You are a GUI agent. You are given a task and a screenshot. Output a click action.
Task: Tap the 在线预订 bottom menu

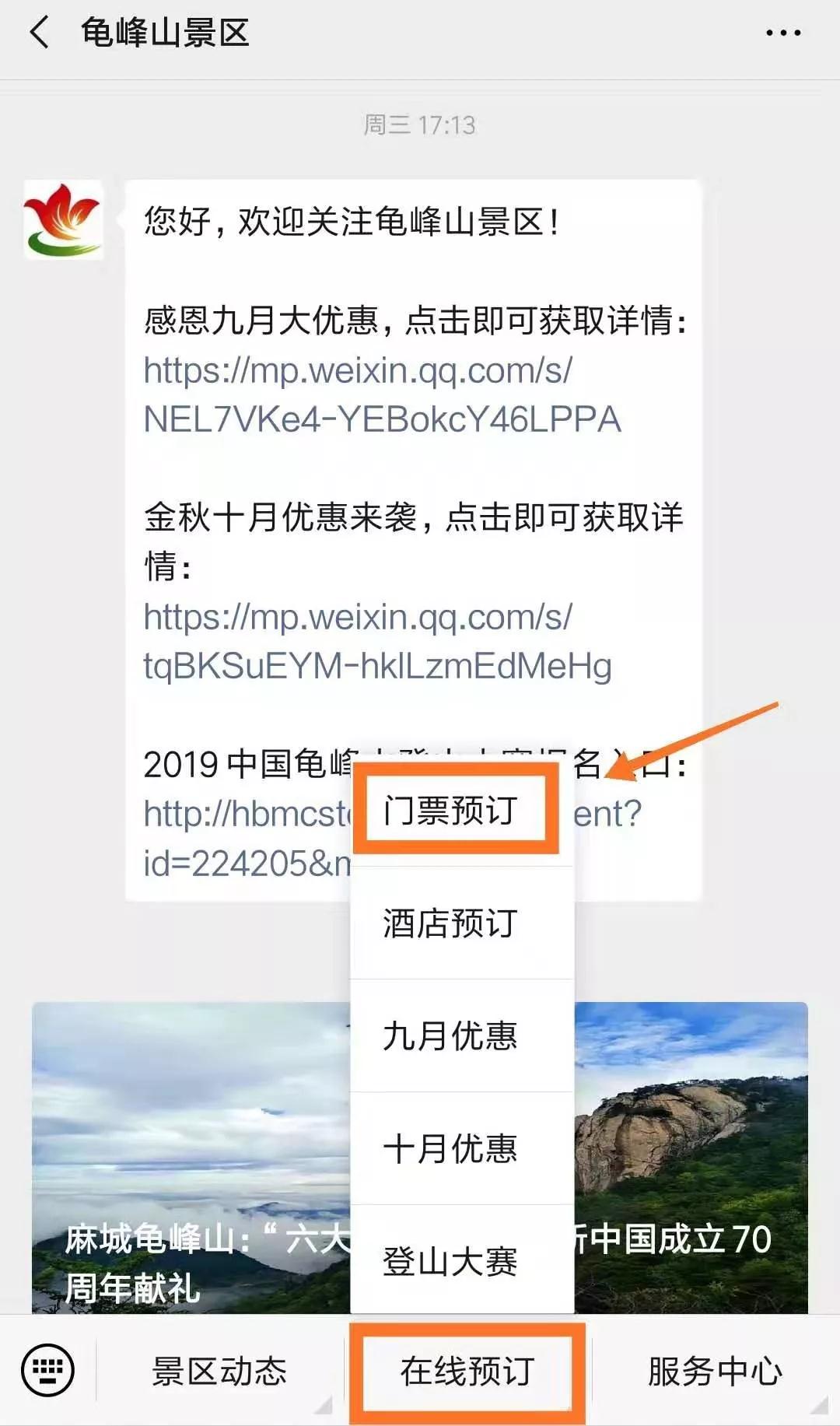[x=467, y=1371]
